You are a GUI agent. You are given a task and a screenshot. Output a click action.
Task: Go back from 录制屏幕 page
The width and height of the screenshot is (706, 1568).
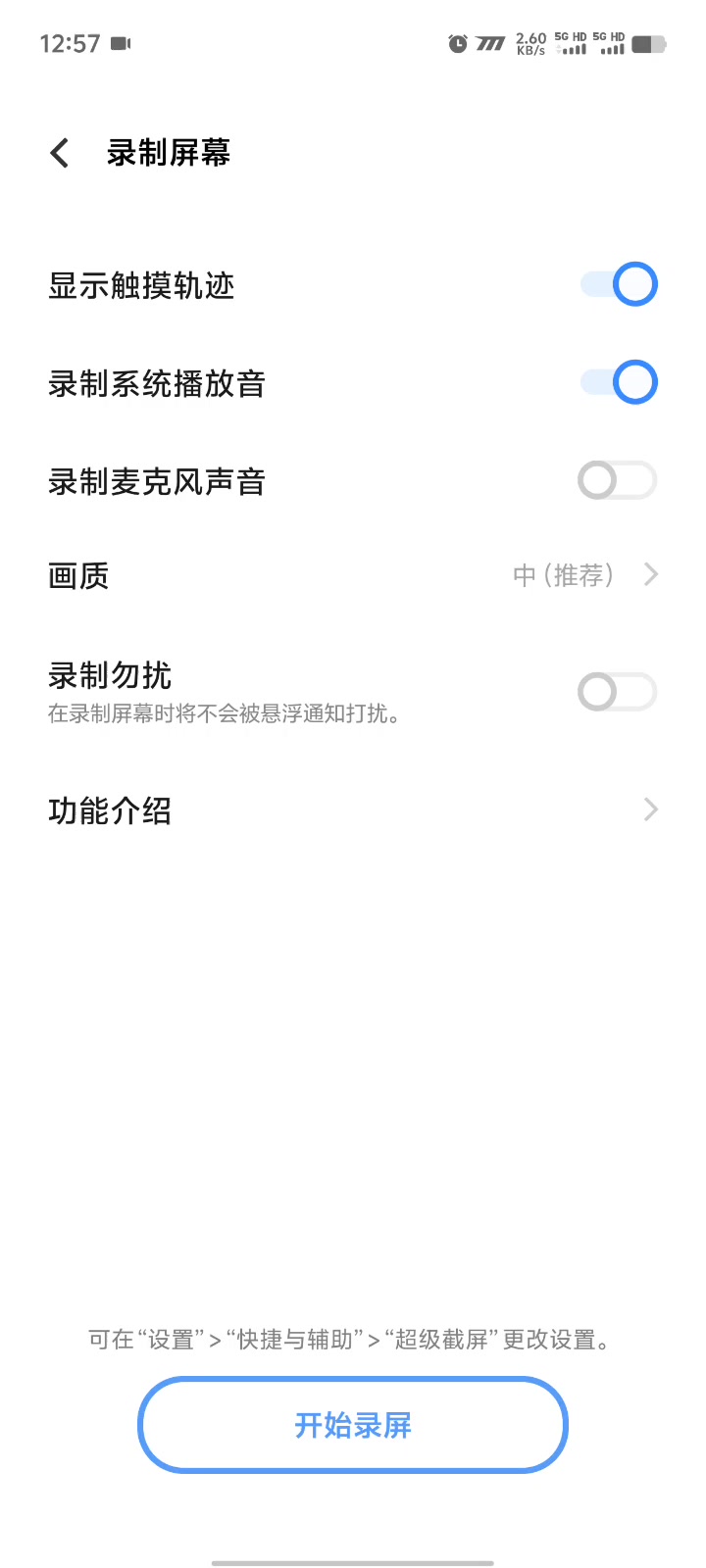pyautogui.click(x=60, y=153)
